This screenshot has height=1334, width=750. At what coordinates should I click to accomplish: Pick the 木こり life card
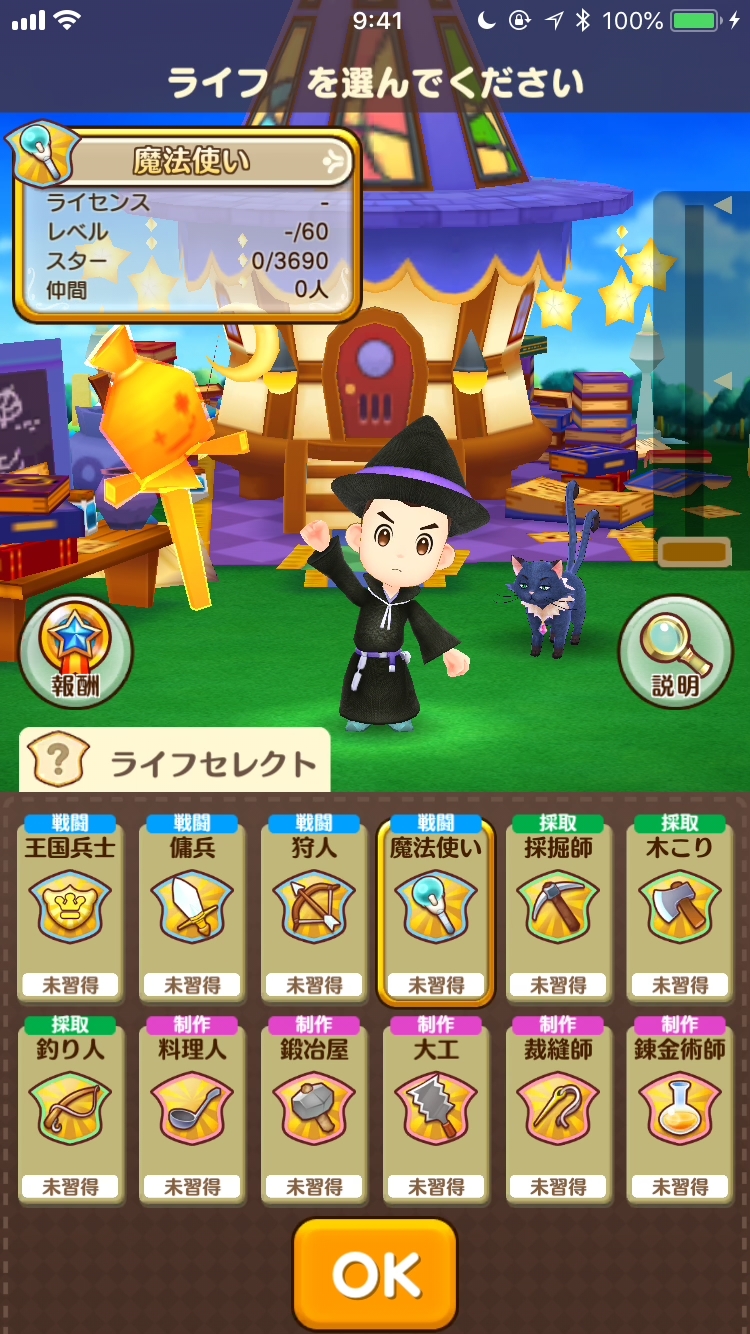tap(680, 908)
